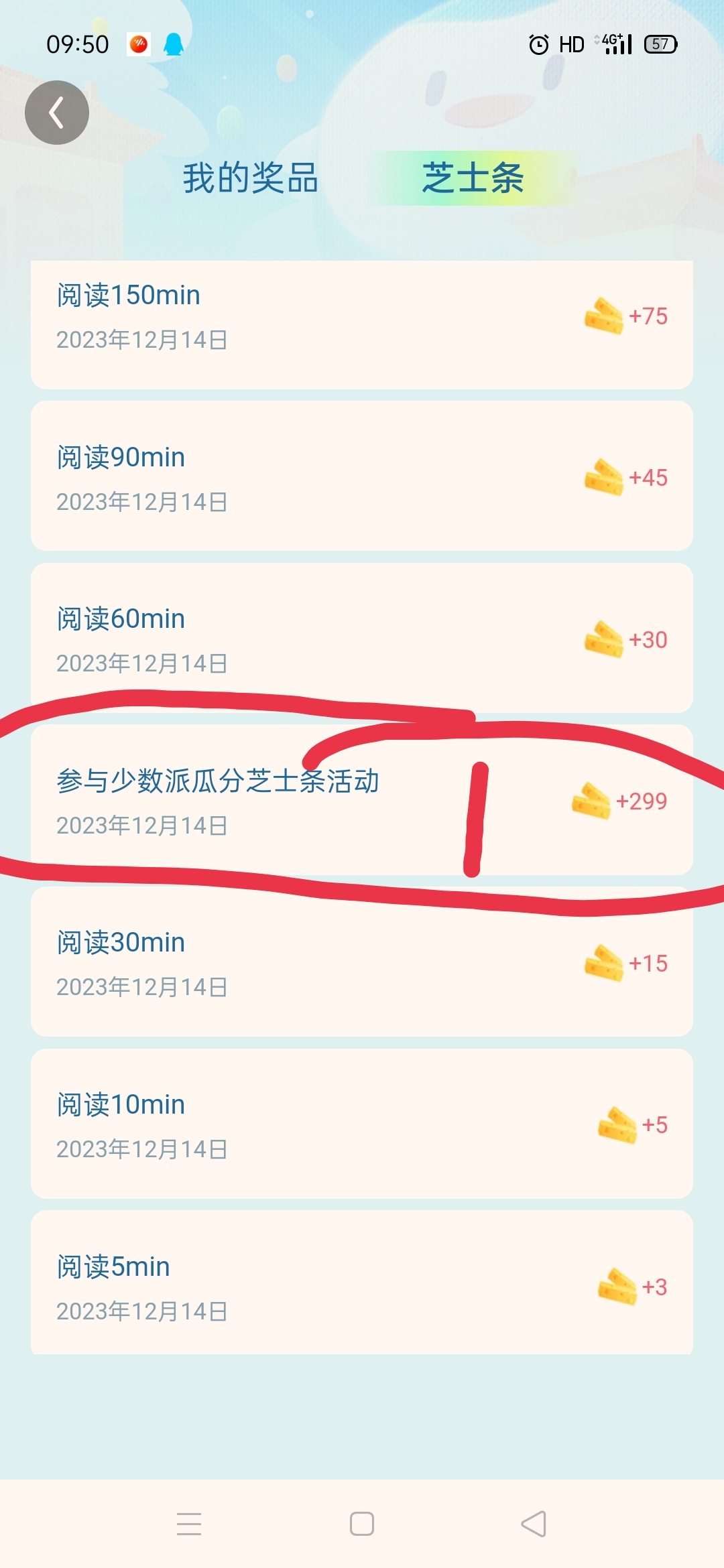
Task: Switch to the 我的奖品 tab
Action: (x=251, y=178)
